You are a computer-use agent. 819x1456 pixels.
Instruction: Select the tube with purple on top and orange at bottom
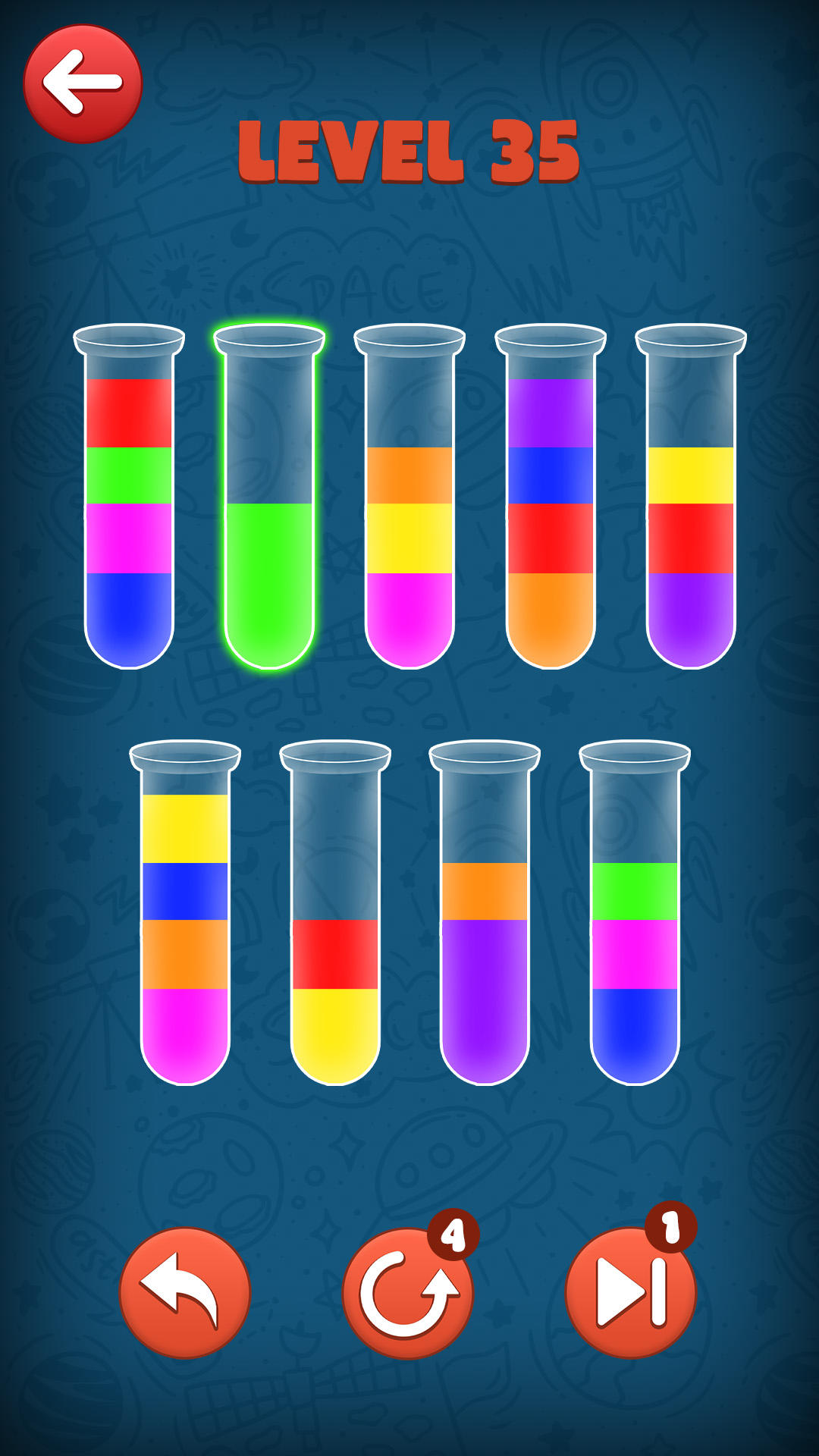[551, 497]
